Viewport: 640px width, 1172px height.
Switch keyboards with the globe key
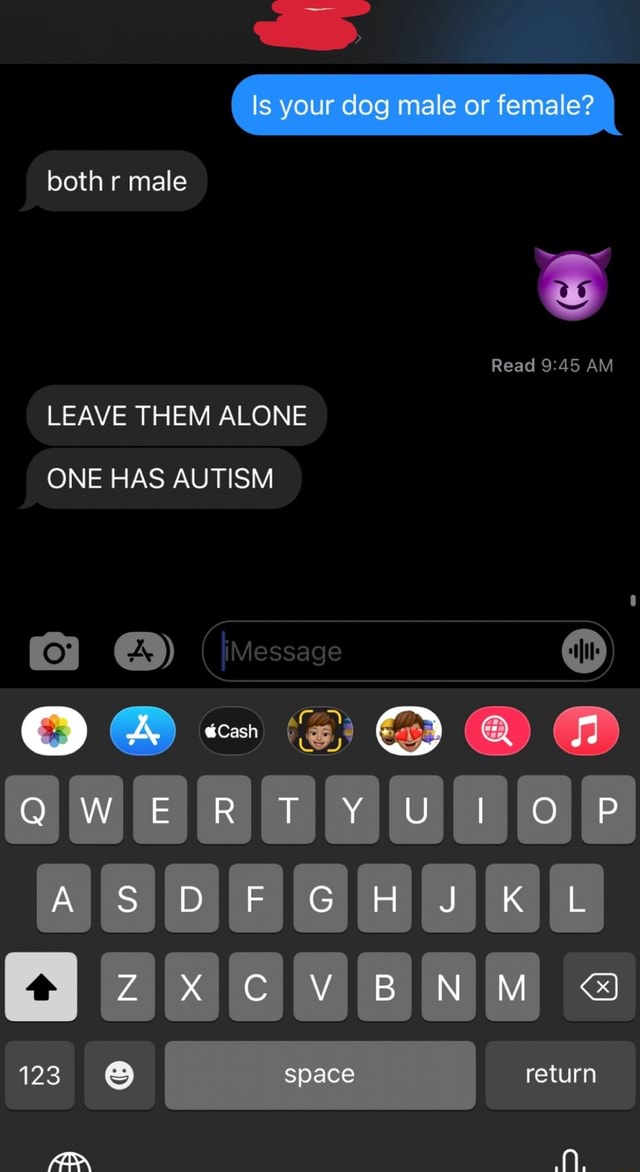(x=69, y=1160)
